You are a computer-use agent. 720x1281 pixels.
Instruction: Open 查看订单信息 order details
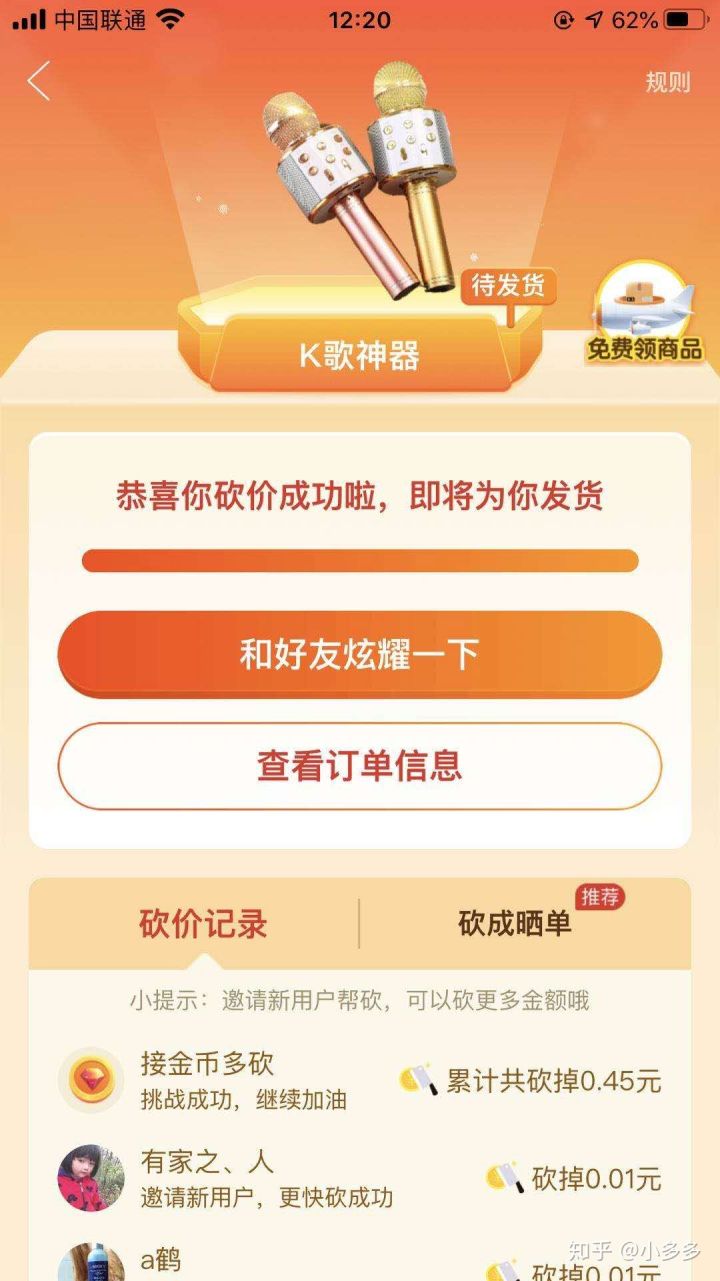[360, 766]
